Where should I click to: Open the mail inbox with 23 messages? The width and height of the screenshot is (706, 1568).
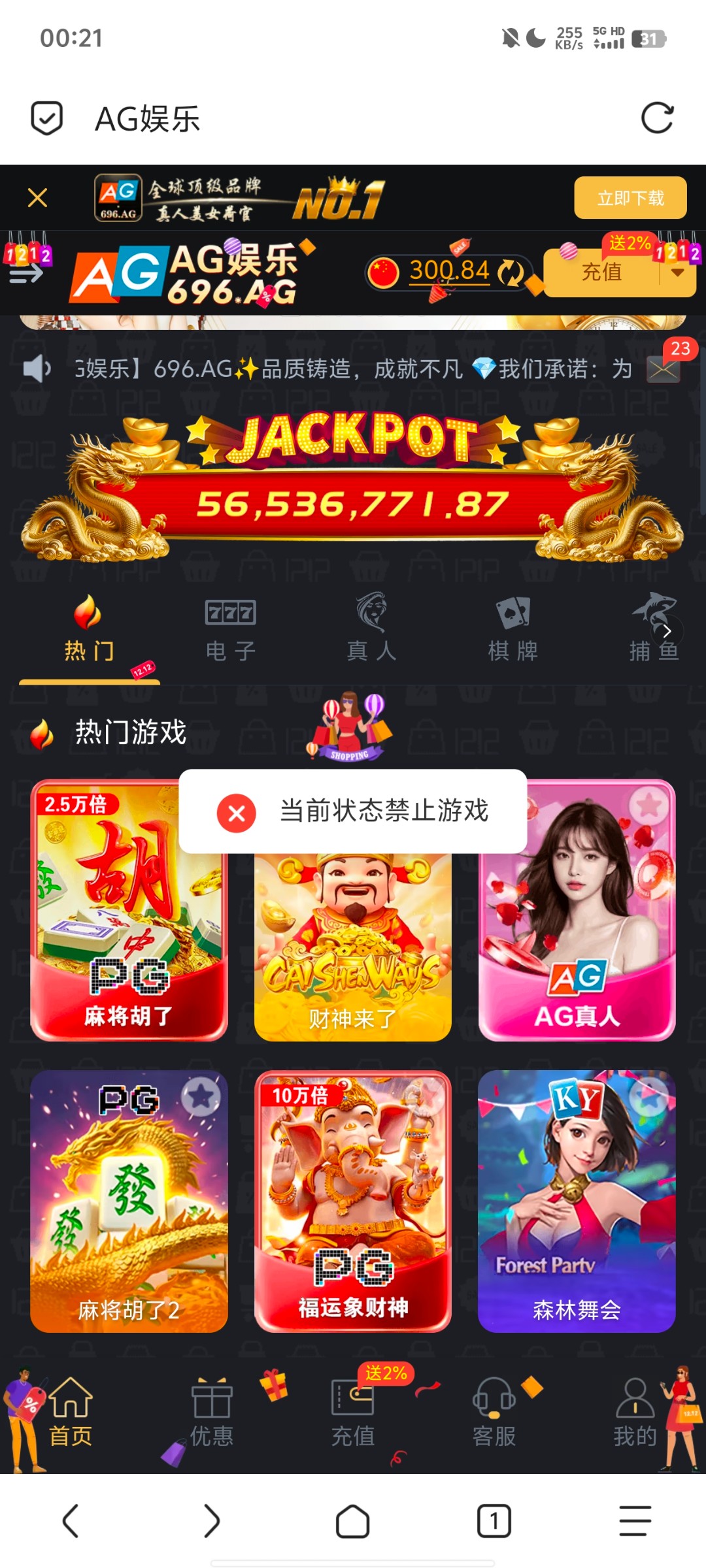tap(663, 369)
